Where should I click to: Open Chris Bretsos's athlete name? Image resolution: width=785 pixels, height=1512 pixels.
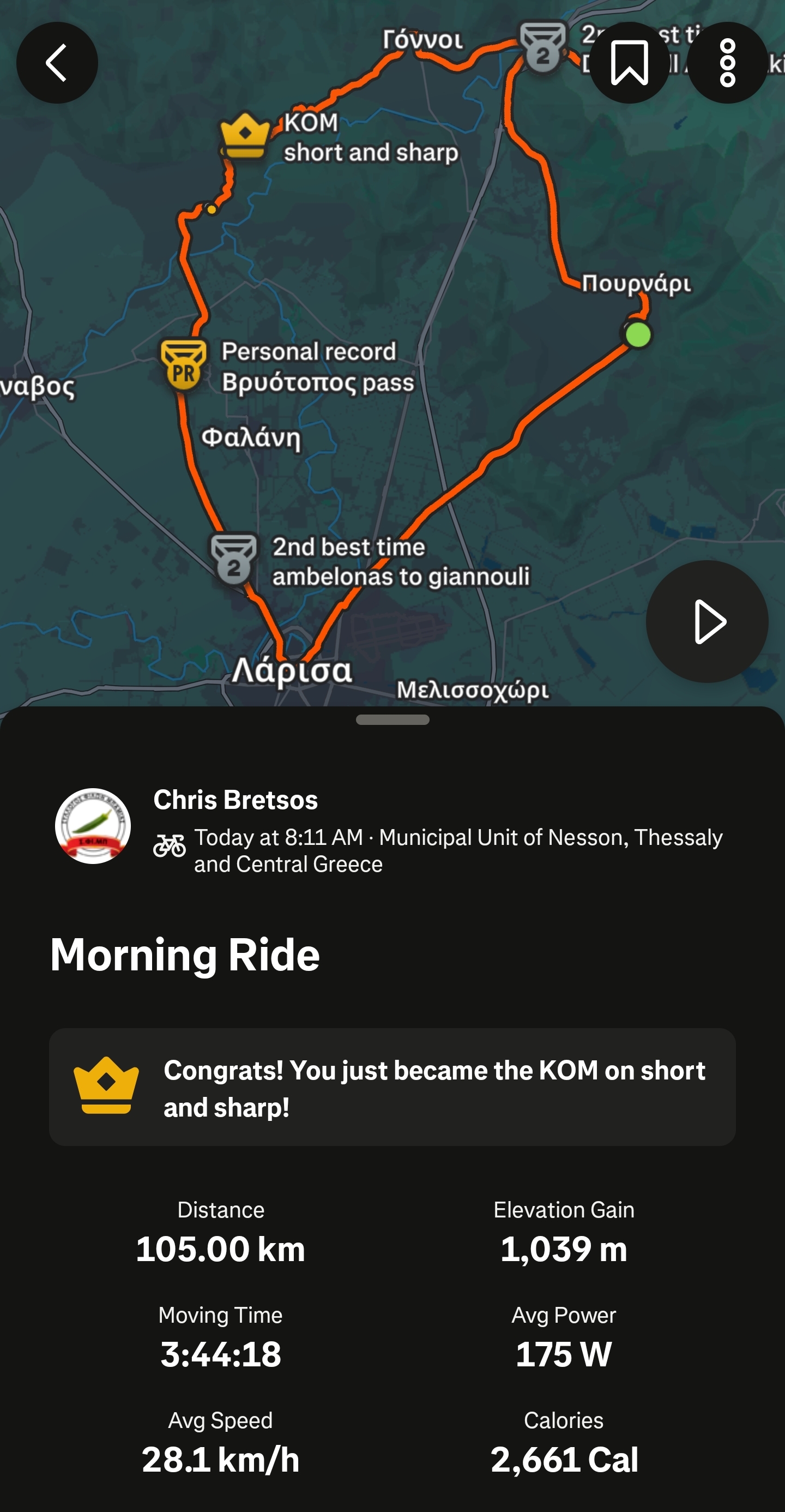pos(235,800)
